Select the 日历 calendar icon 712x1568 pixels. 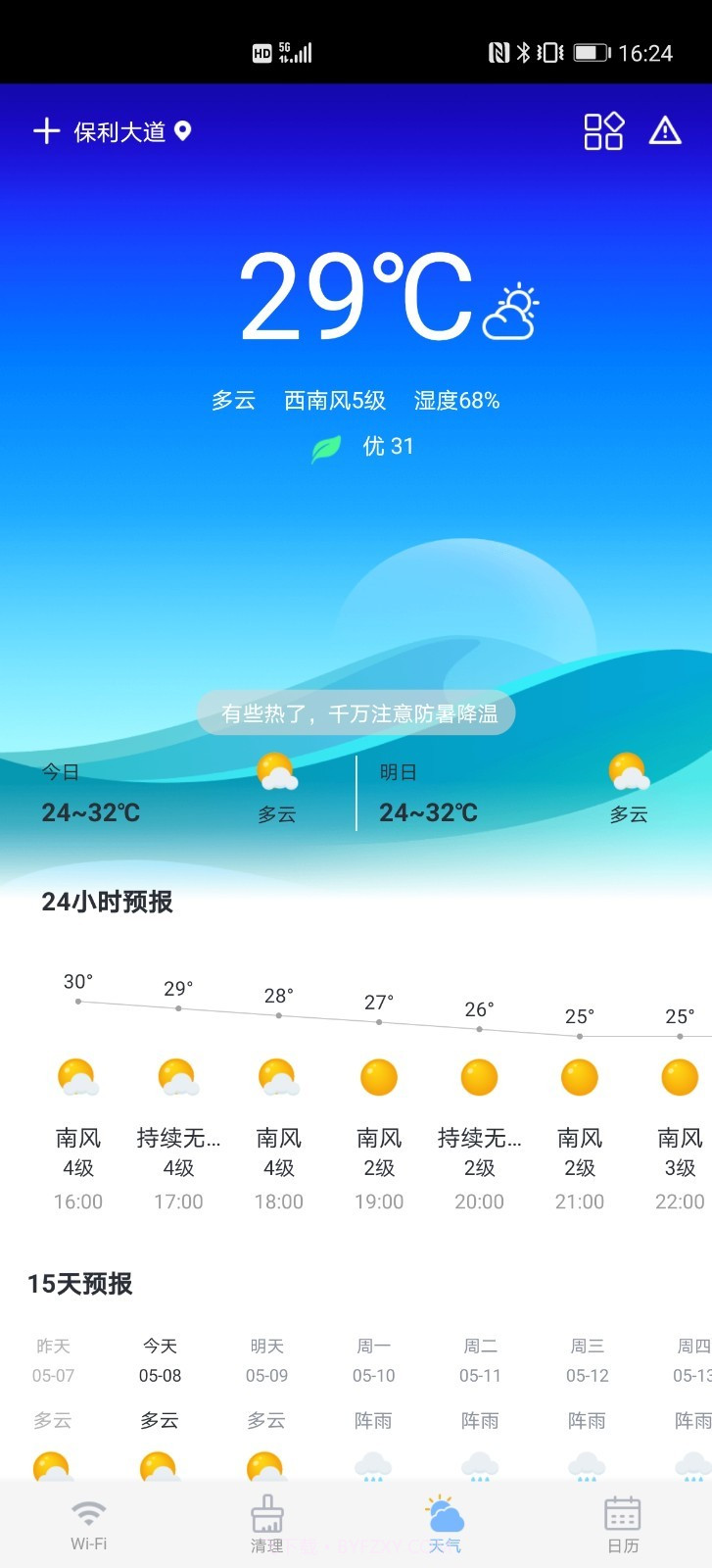point(623,1514)
